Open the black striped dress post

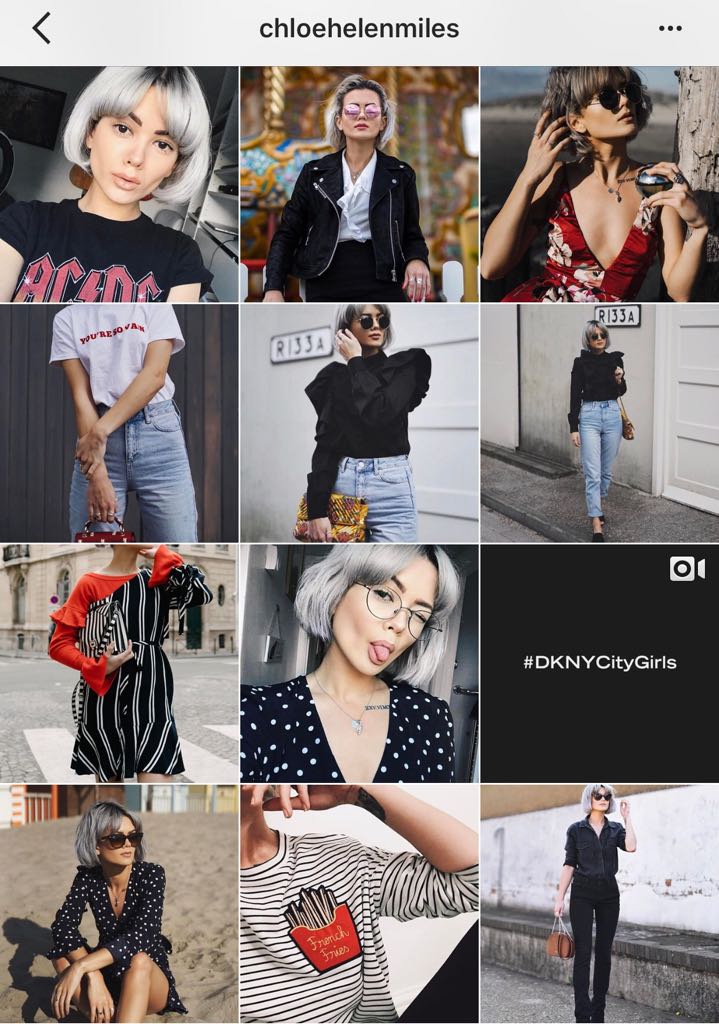point(119,663)
